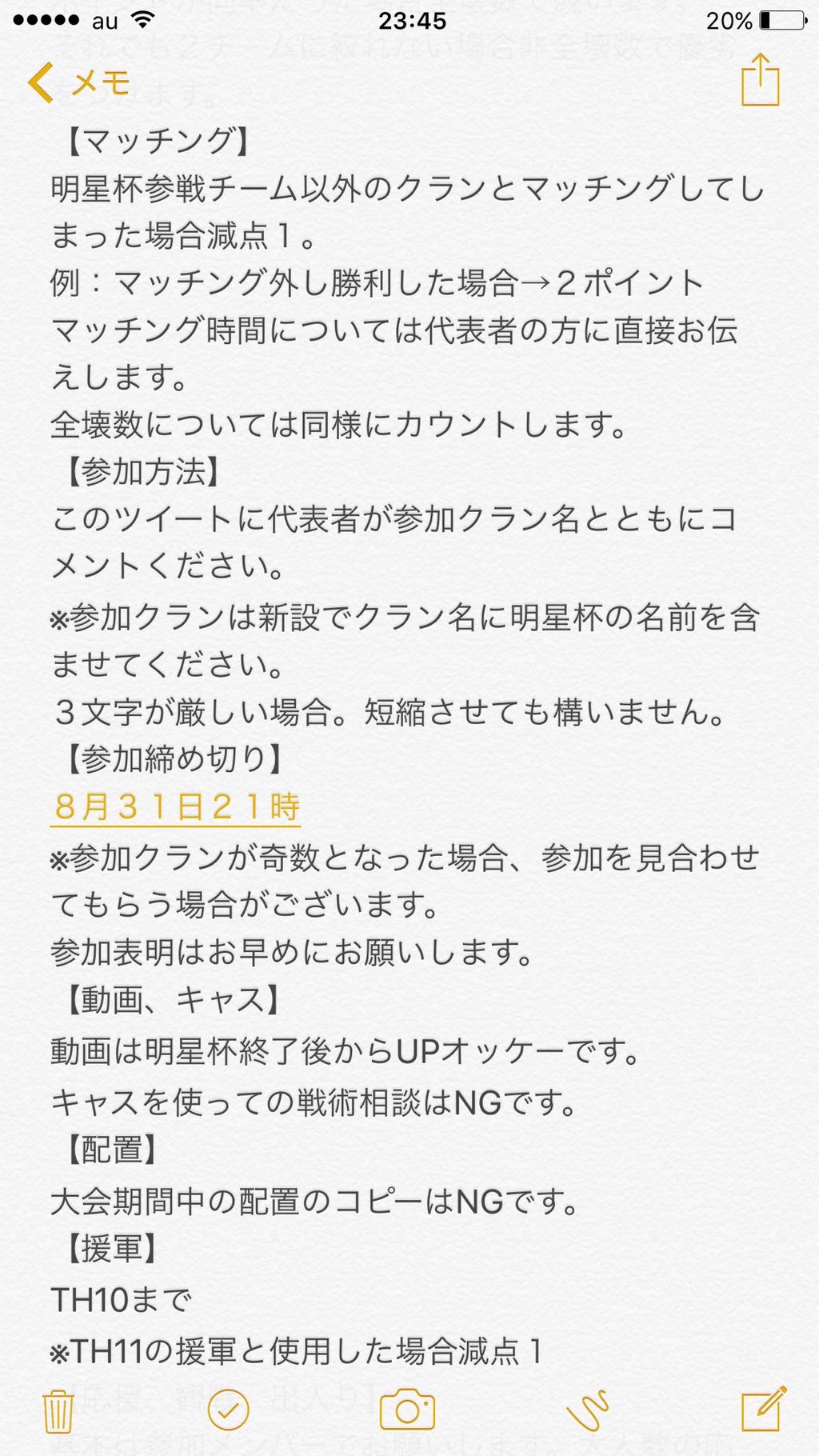Start a sketch with the drawing tool
The image size is (819, 1456).
point(588,1410)
